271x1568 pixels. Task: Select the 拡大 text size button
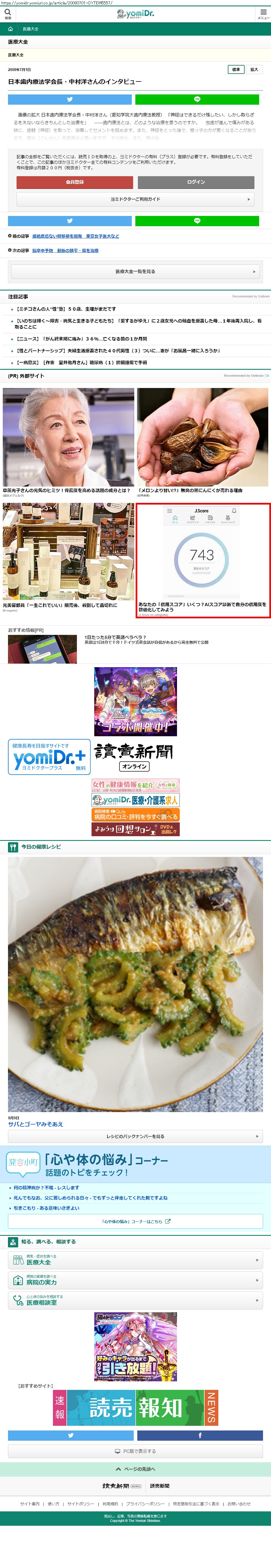[x=254, y=69]
